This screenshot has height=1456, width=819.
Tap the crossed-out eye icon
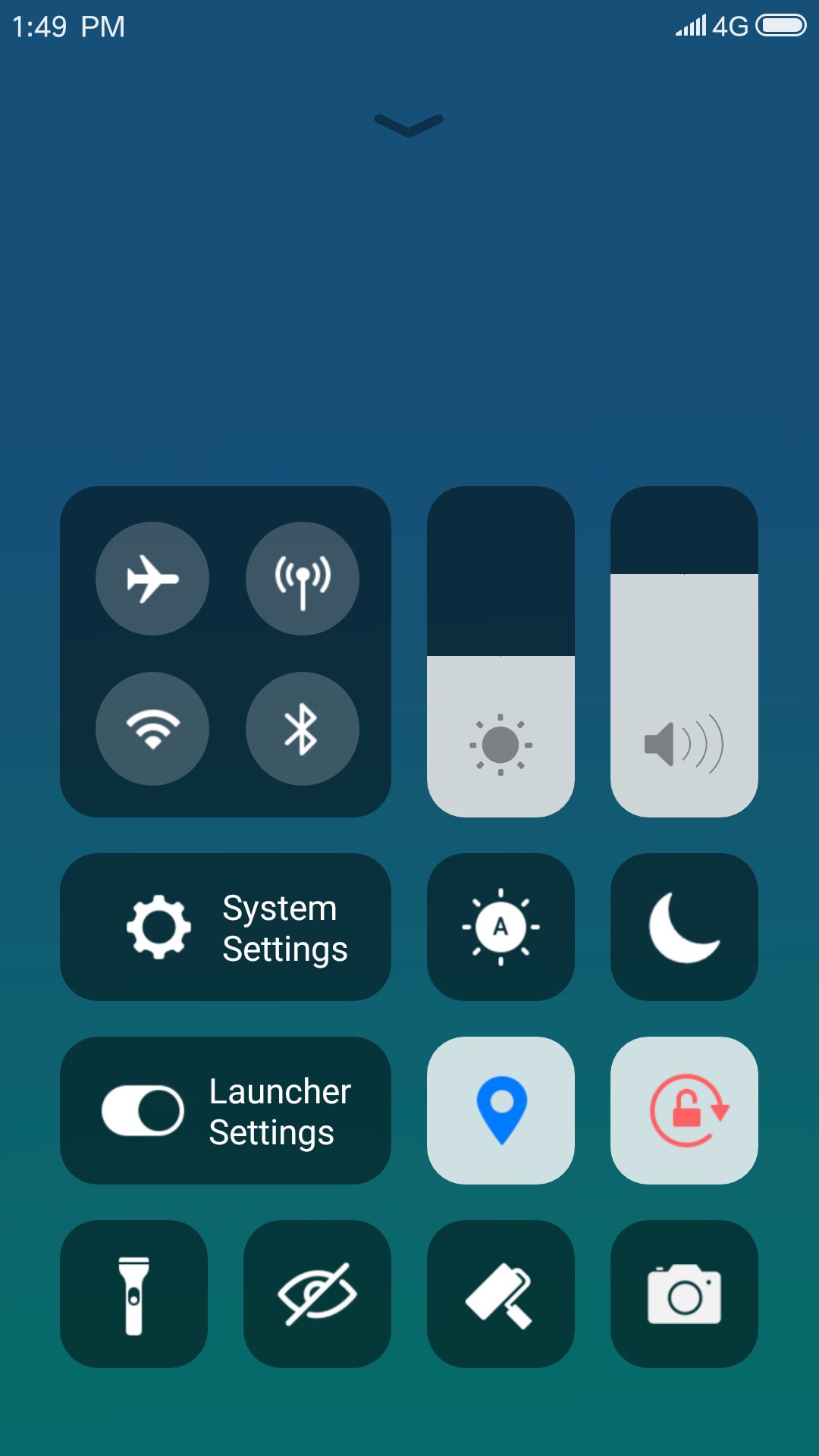coord(317,1294)
